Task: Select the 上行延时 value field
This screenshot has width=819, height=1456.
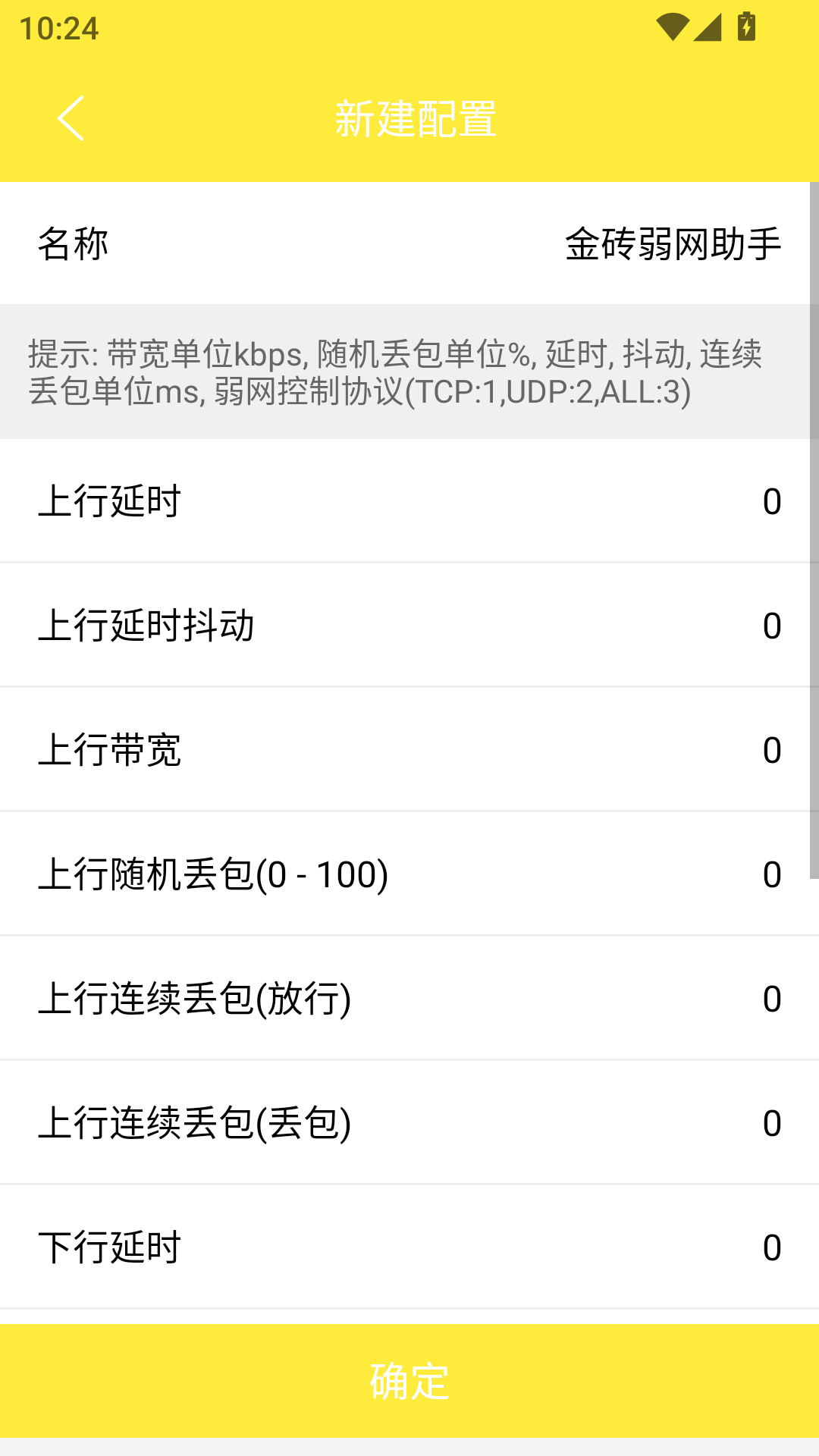Action: click(772, 500)
